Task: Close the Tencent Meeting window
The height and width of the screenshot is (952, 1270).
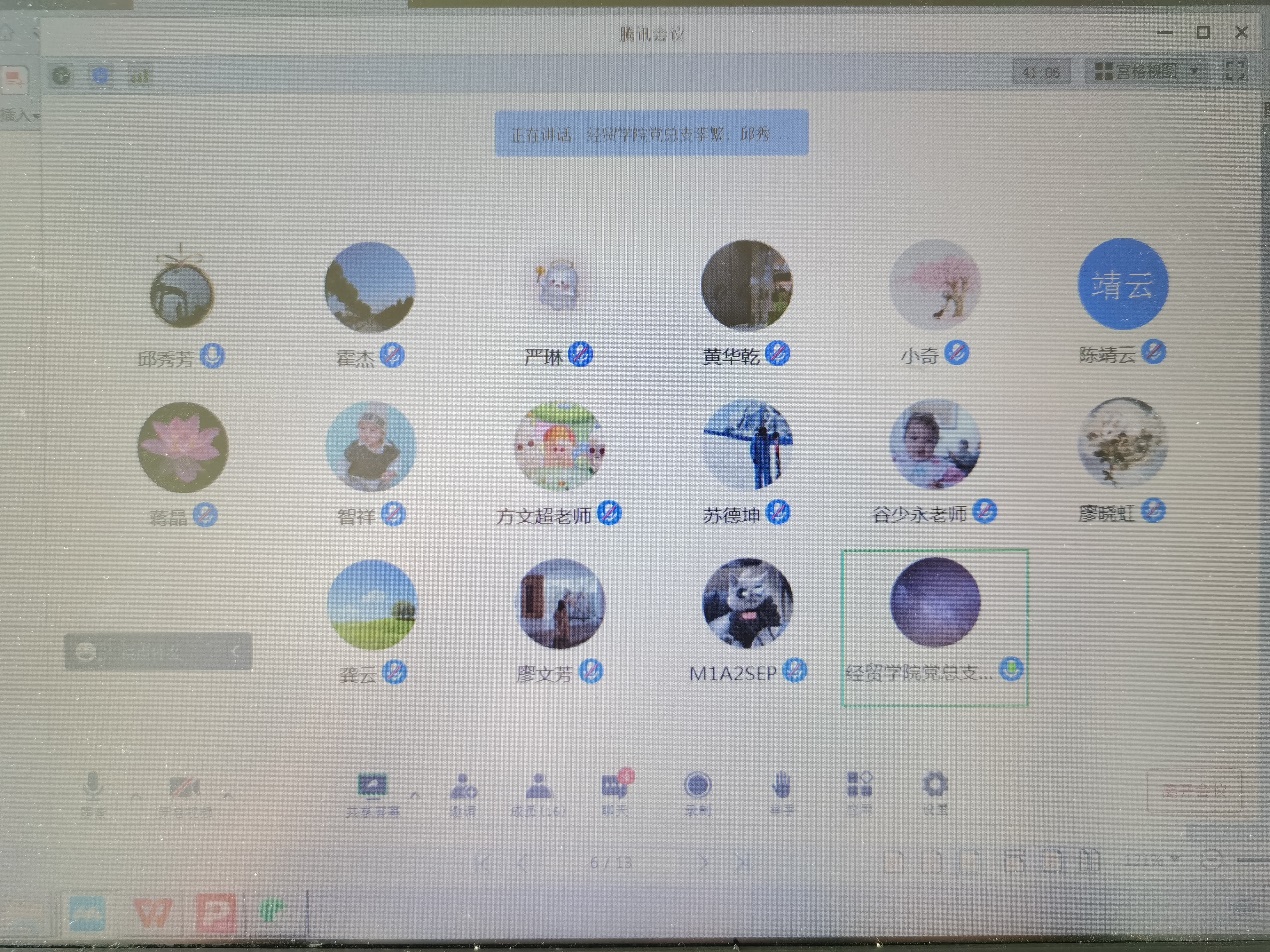Action: pyautogui.click(x=1241, y=32)
